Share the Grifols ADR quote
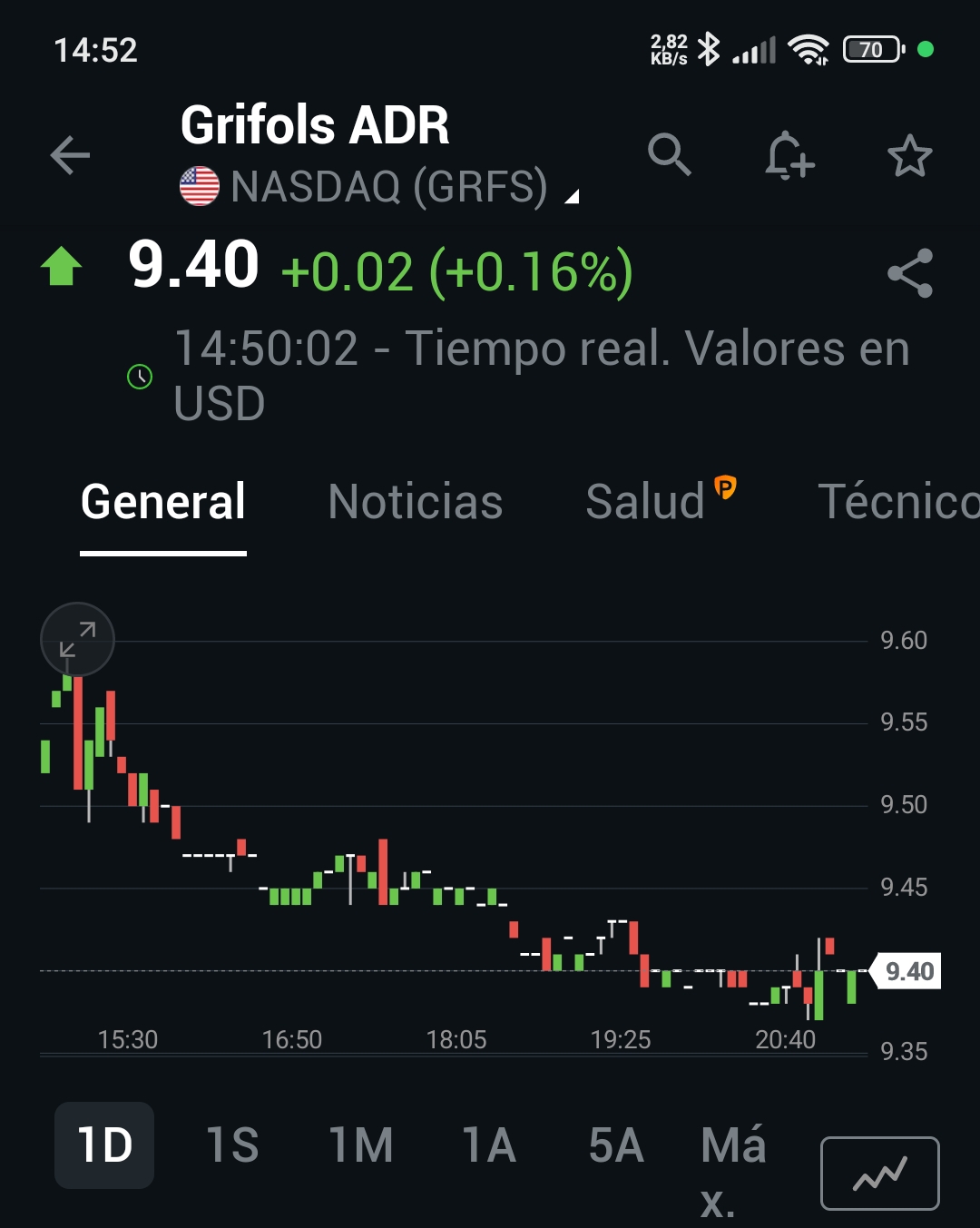 (909, 273)
